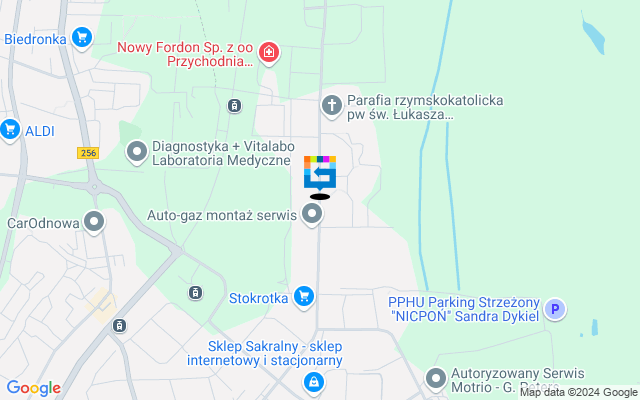Viewport: 640px width, 400px height.
Task: Select CarOdnowa place marker
Action: 95,221
